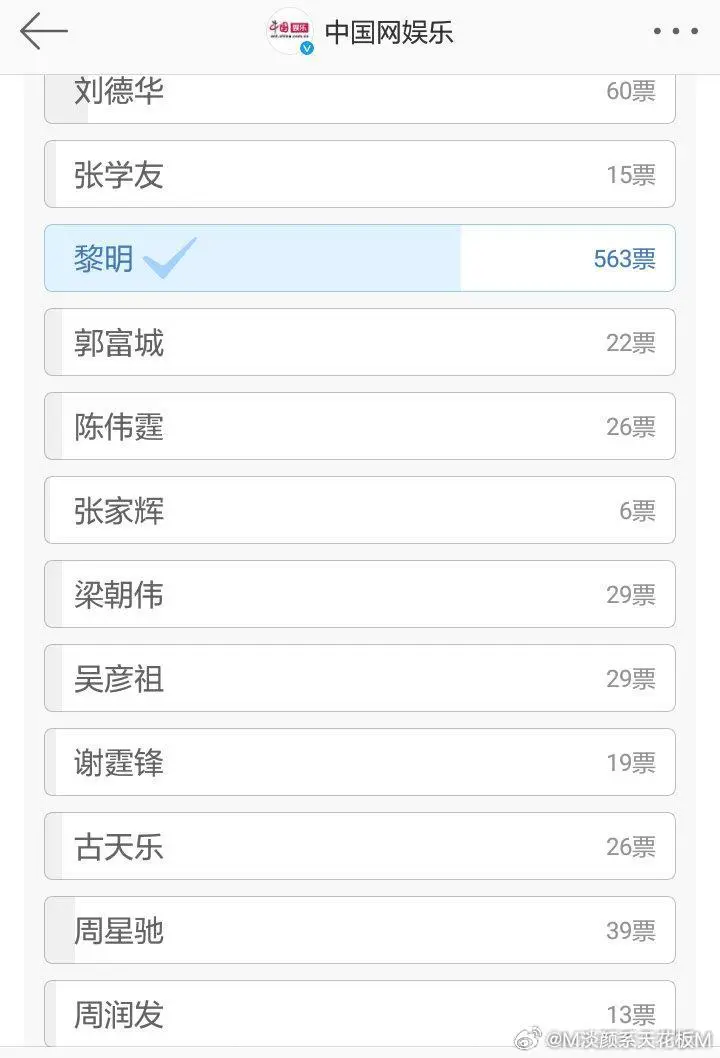Go back with the arrow icon
The image size is (720, 1058).
(43, 31)
